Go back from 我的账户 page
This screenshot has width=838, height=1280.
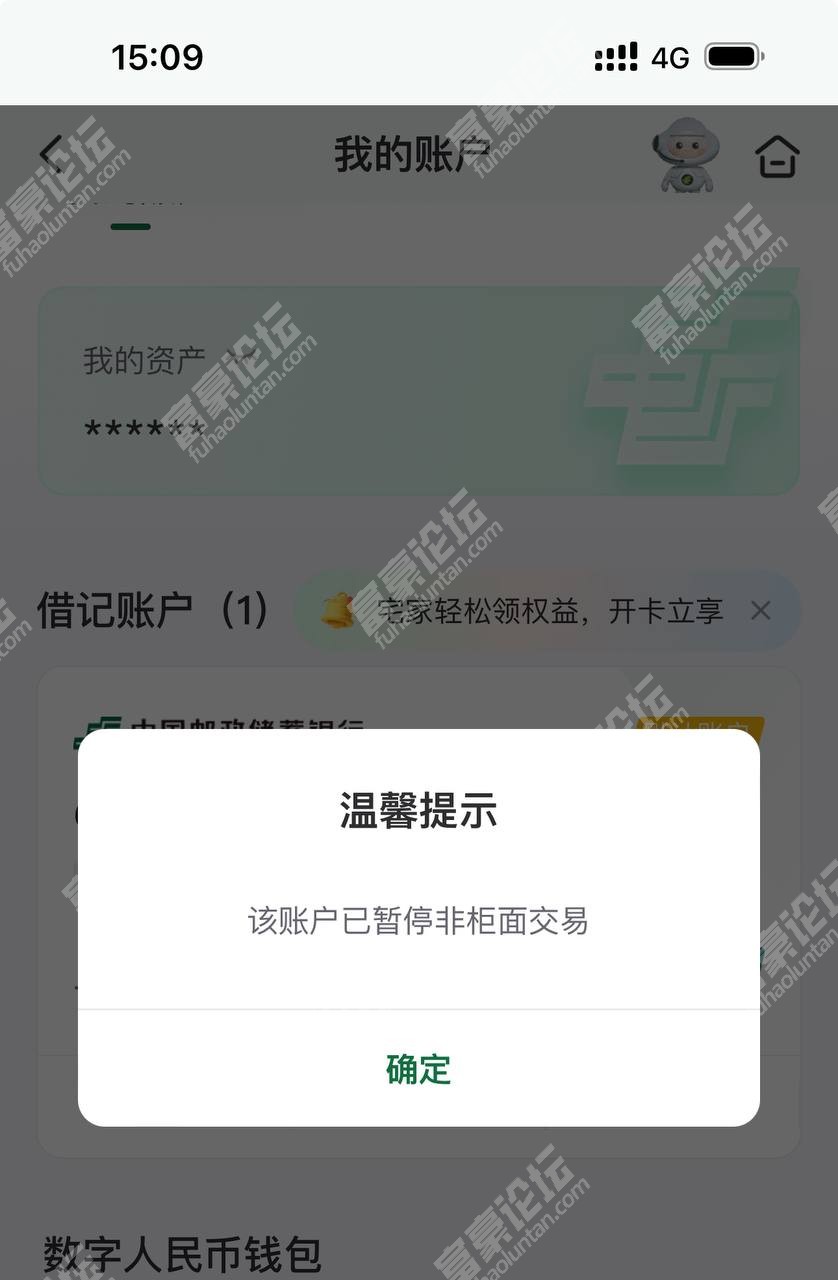[52, 154]
